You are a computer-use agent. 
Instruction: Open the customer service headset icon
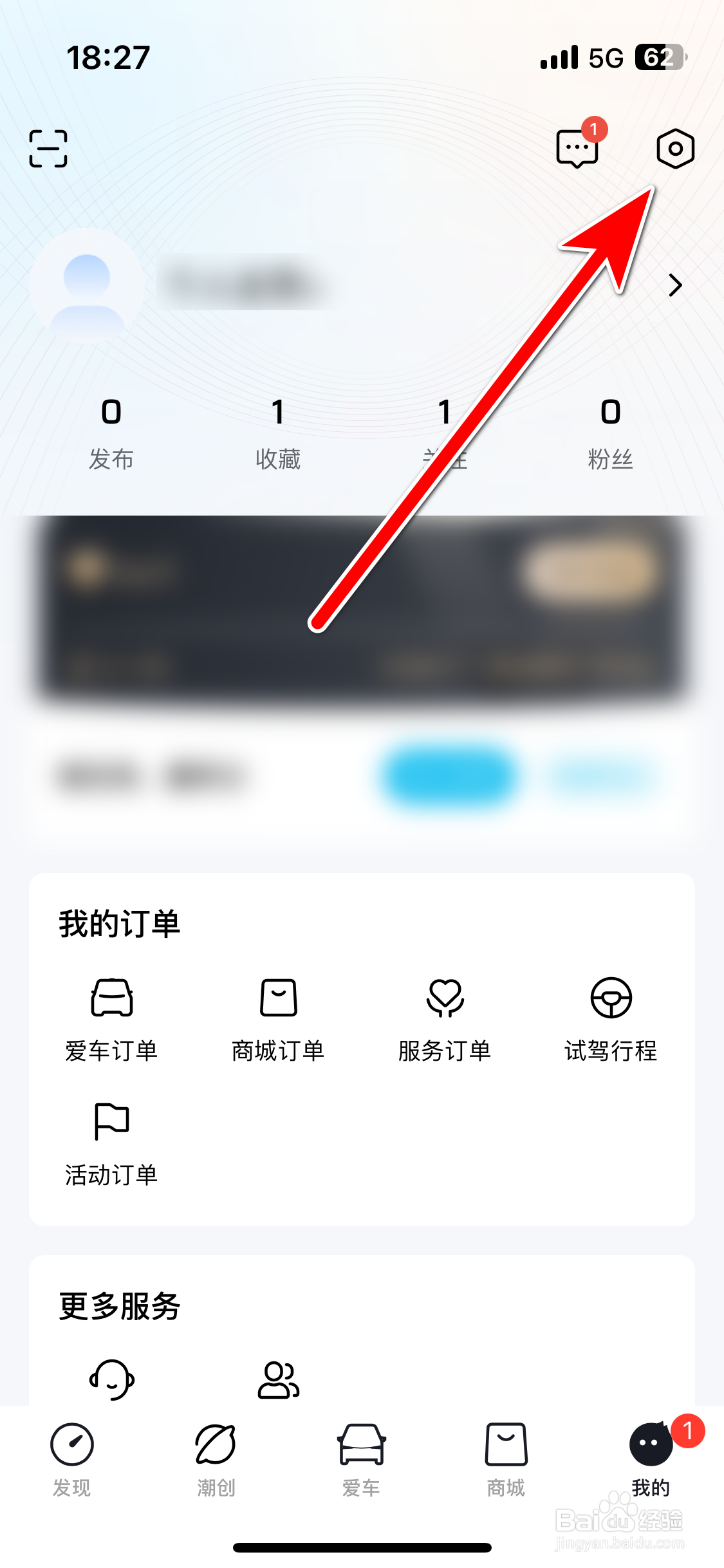click(x=111, y=1377)
